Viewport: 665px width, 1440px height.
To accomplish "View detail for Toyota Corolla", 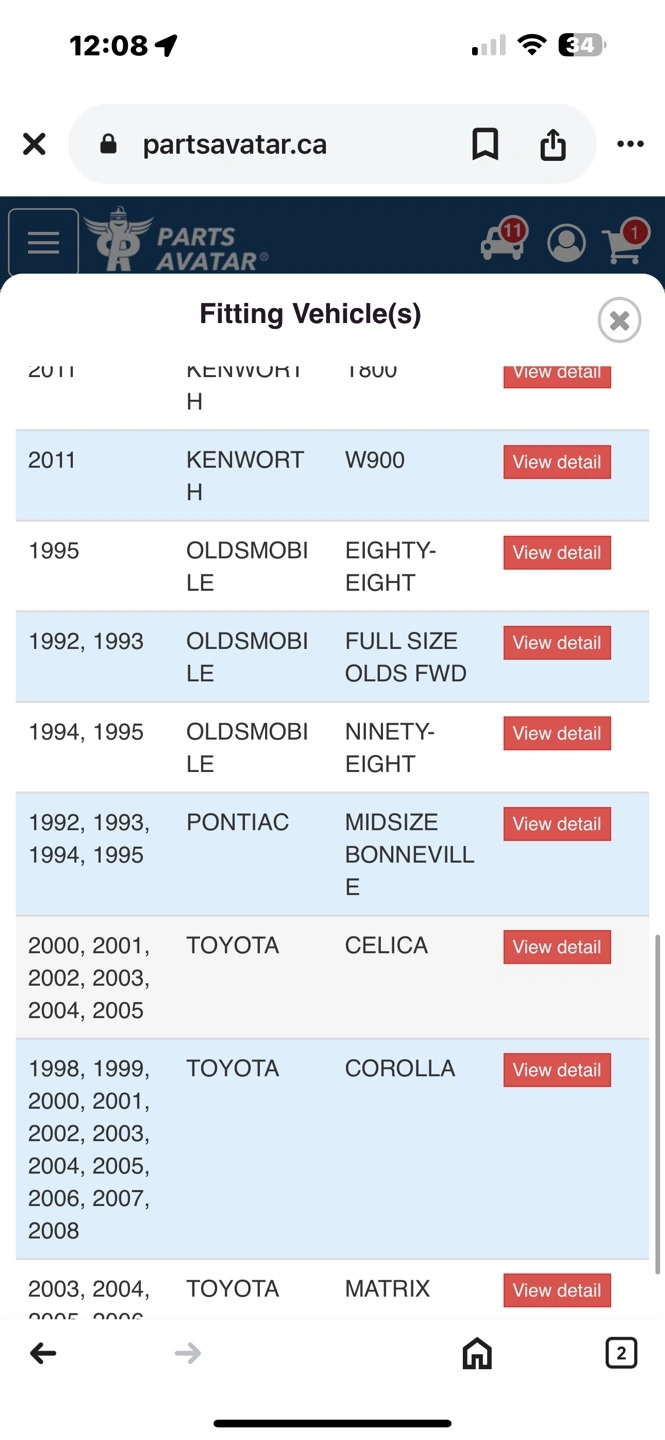I will click(557, 1070).
